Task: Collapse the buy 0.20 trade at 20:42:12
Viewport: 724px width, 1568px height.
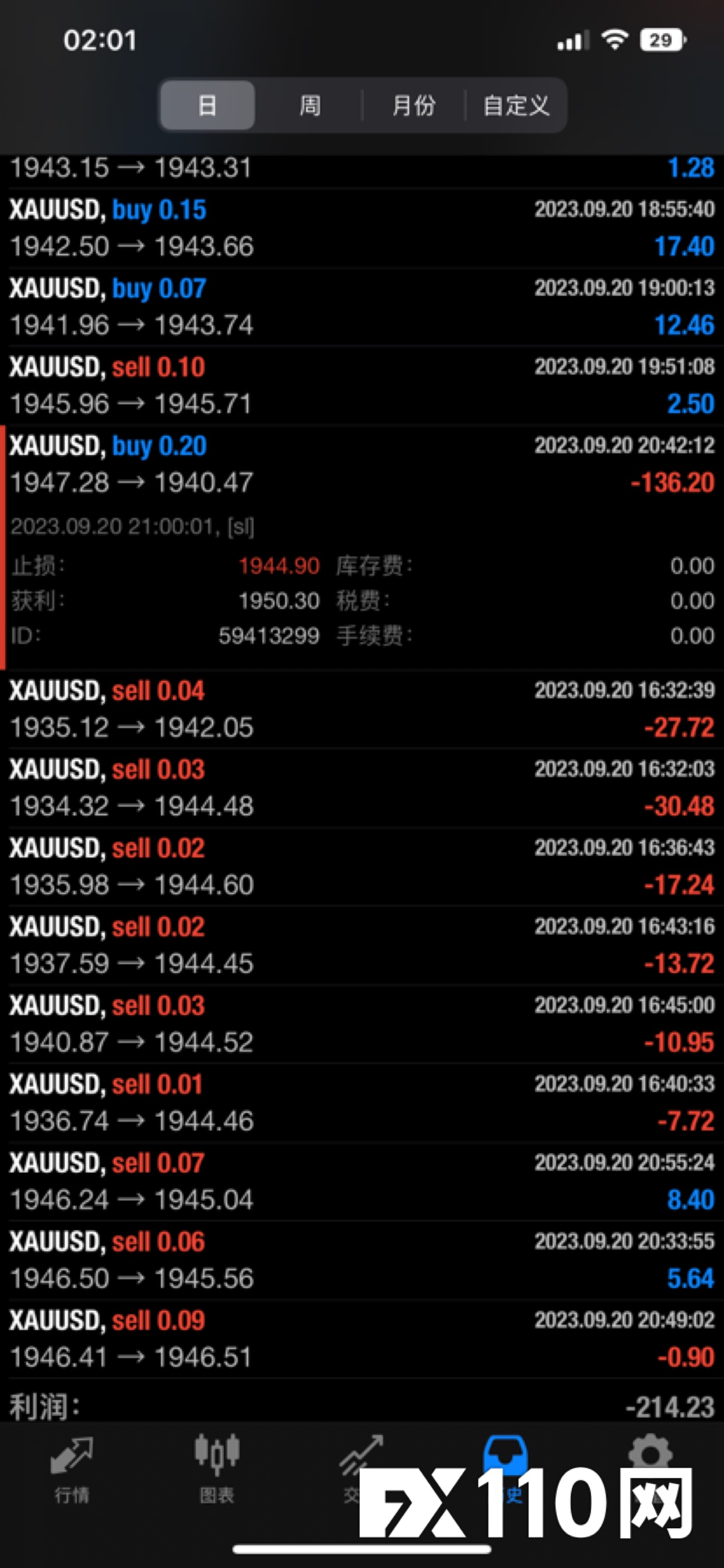Action: (362, 548)
